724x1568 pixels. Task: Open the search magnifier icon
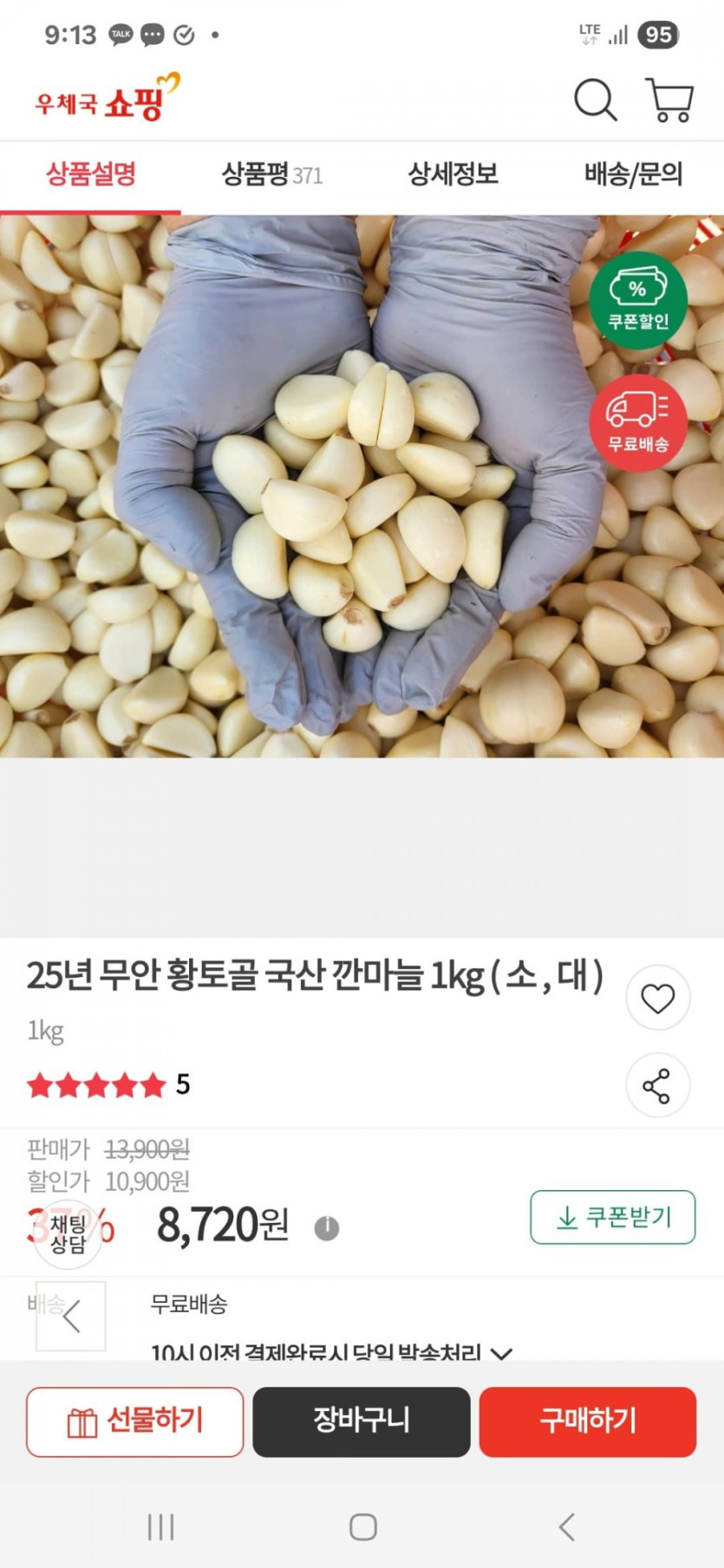595,100
